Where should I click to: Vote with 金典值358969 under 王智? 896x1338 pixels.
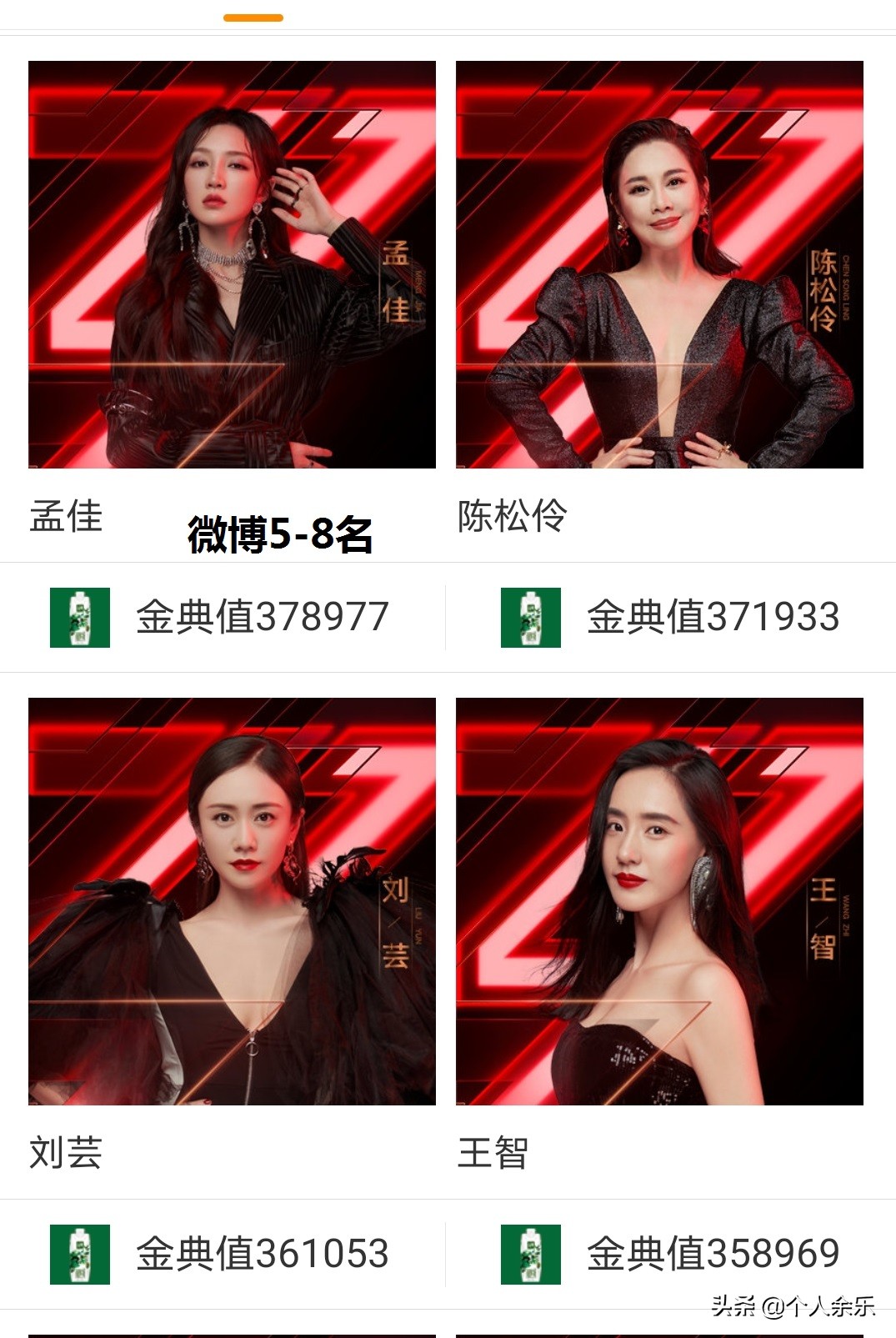coord(671,1255)
